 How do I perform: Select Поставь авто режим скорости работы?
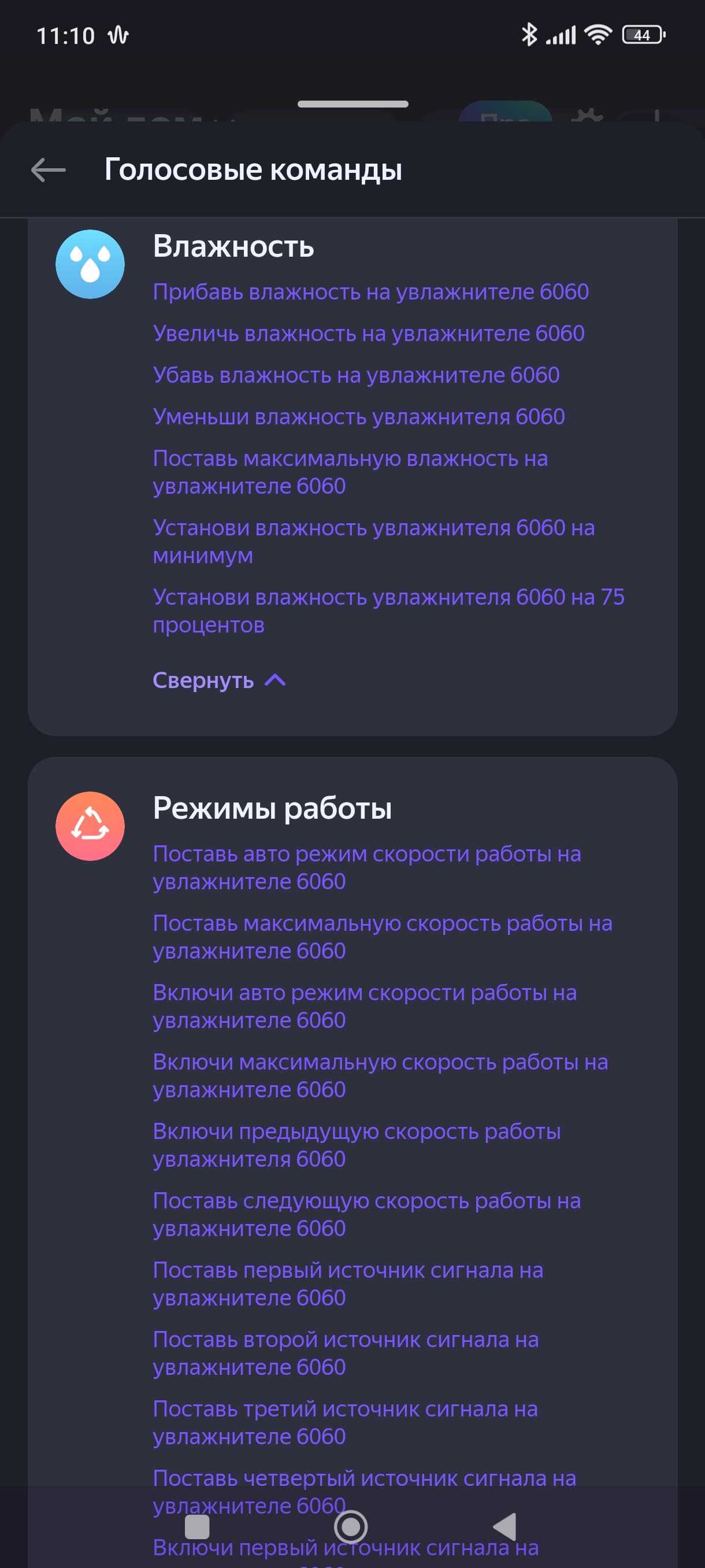point(366,867)
